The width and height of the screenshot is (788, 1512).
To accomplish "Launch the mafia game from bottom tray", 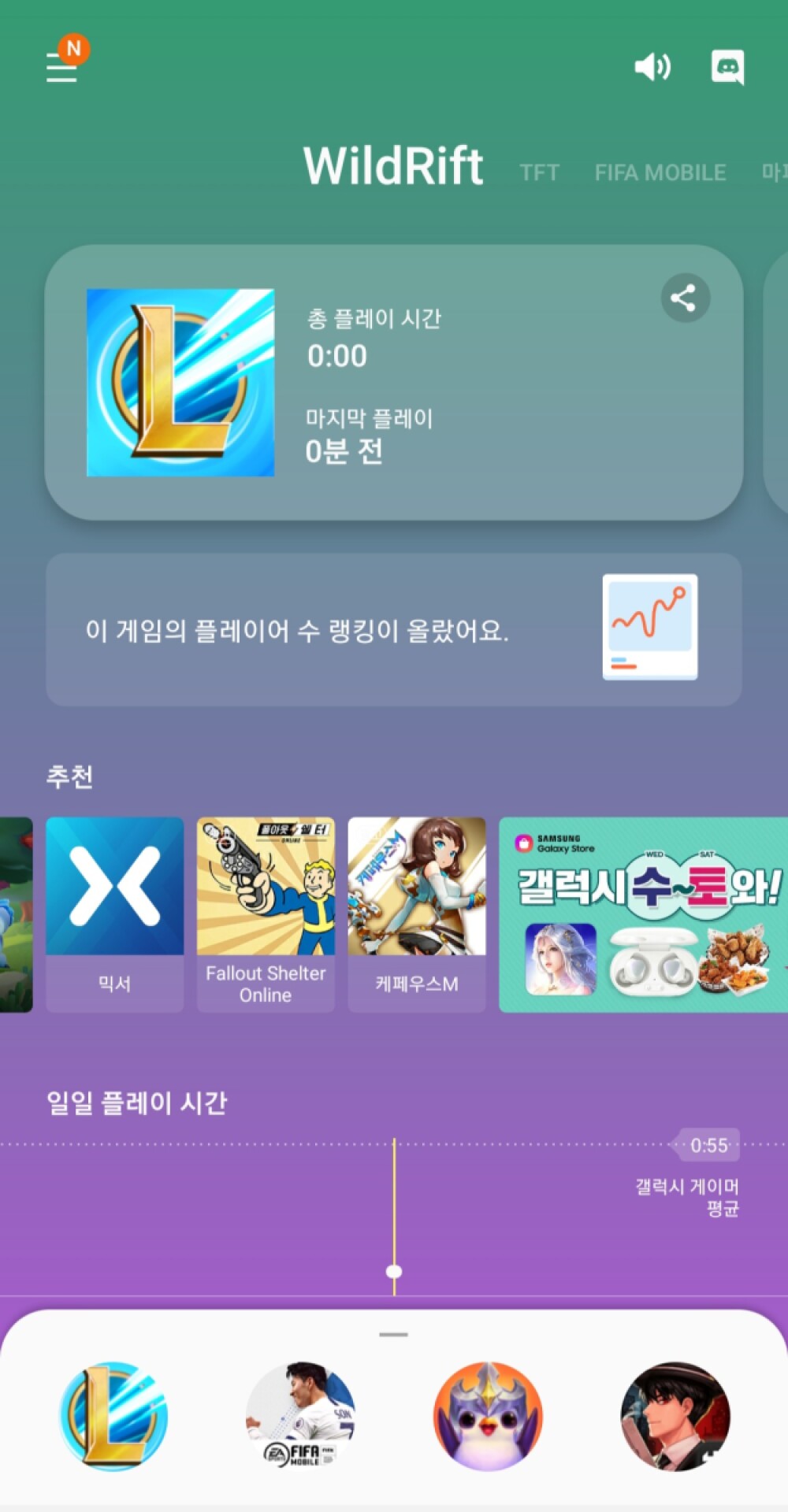I will (x=675, y=1415).
